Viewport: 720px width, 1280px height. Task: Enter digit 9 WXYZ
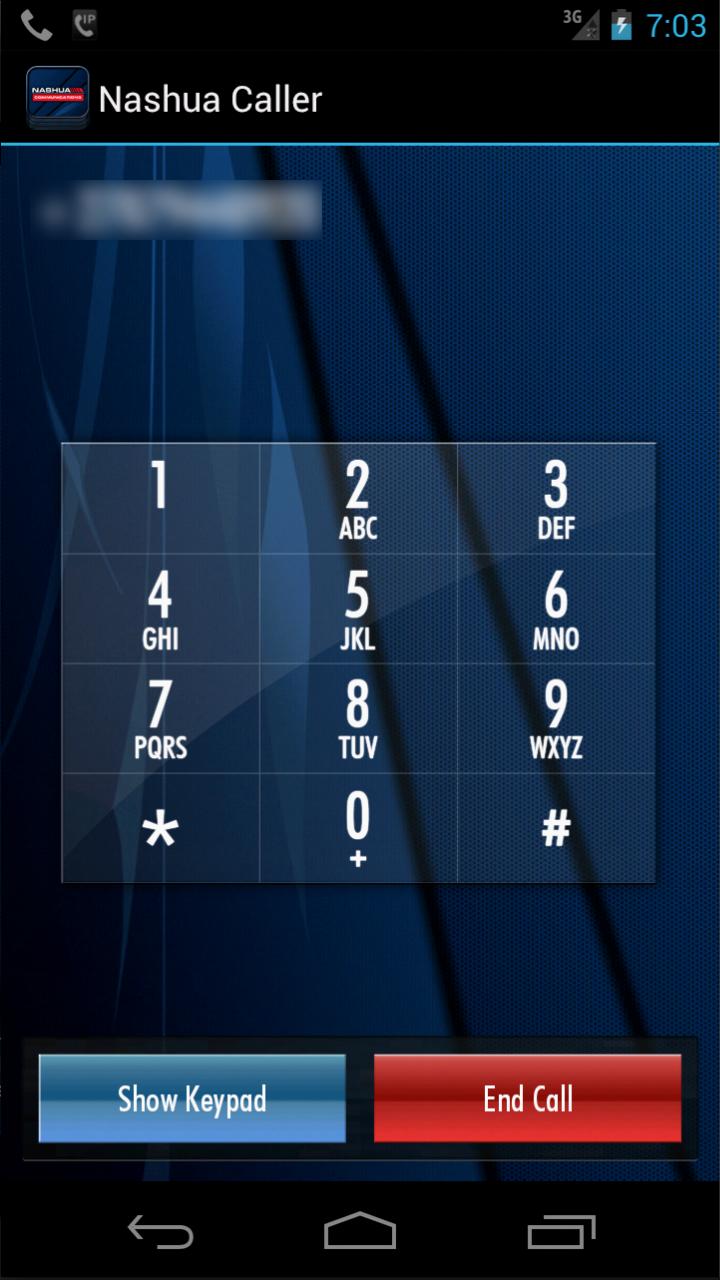(x=556, y=718)
